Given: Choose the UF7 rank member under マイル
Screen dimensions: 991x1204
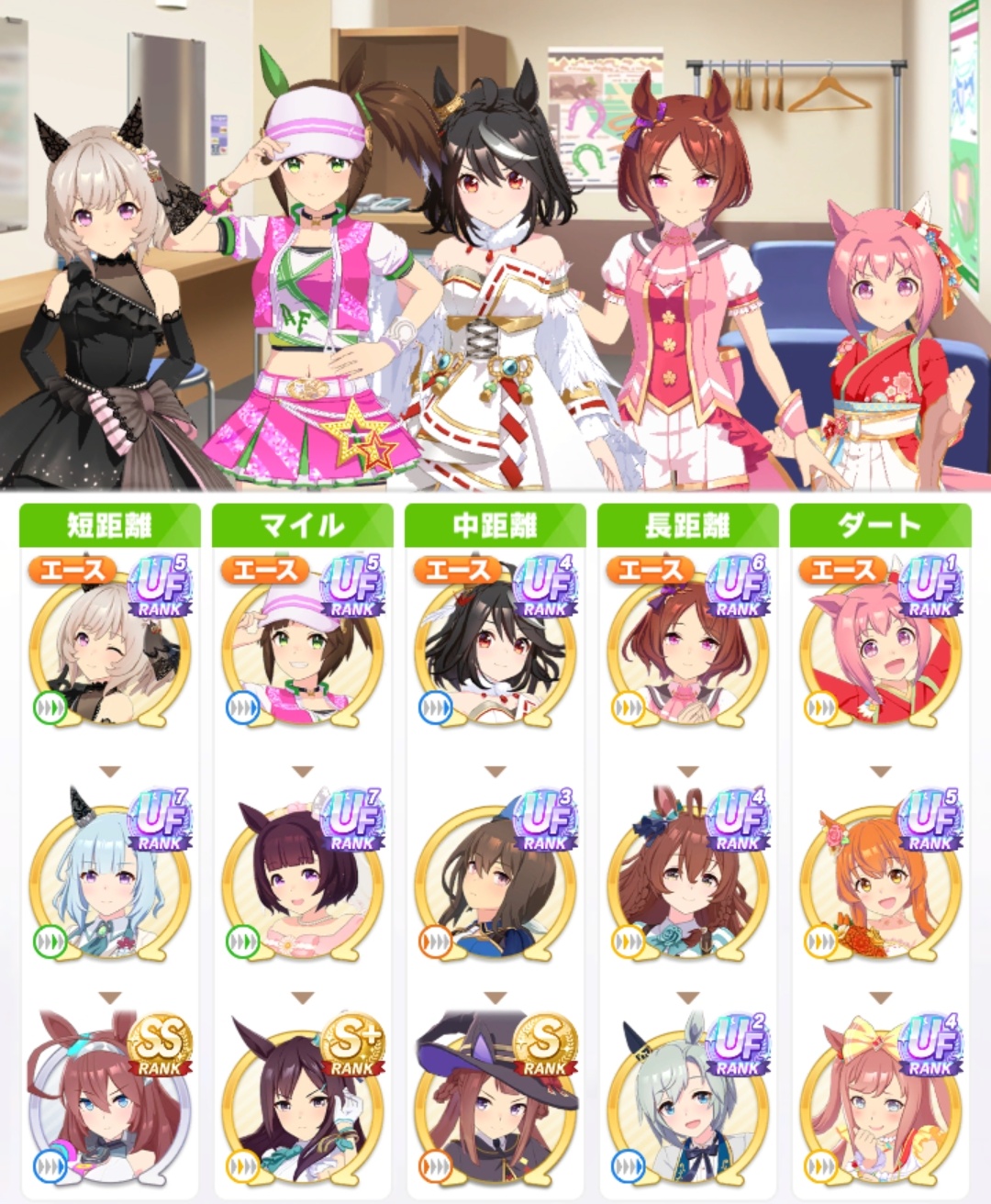Looking at the screenshot, I should pyautogui.click(x=303, y=876).
